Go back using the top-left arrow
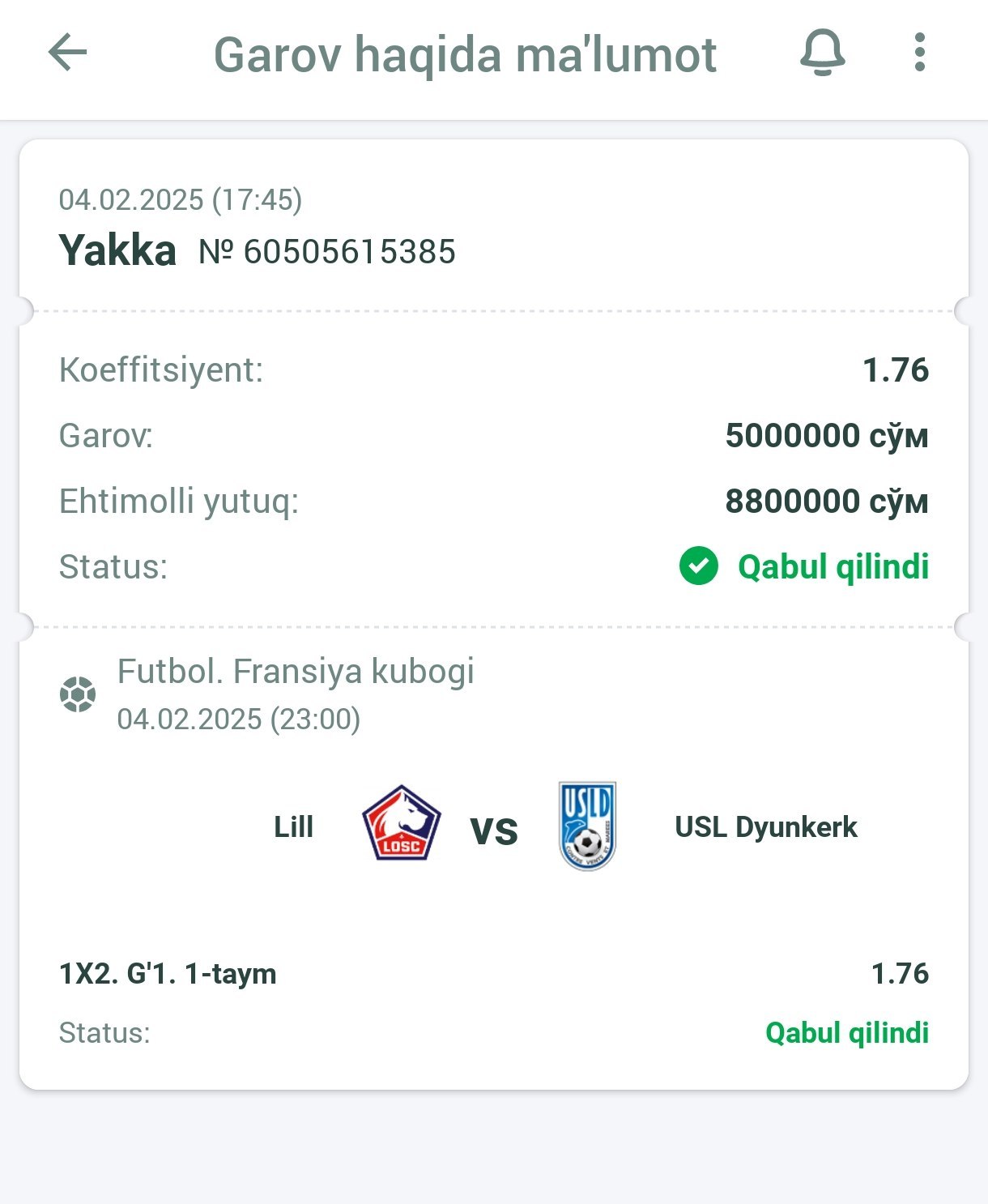This screenshot has height=1204, width=988. click(68, 53)
